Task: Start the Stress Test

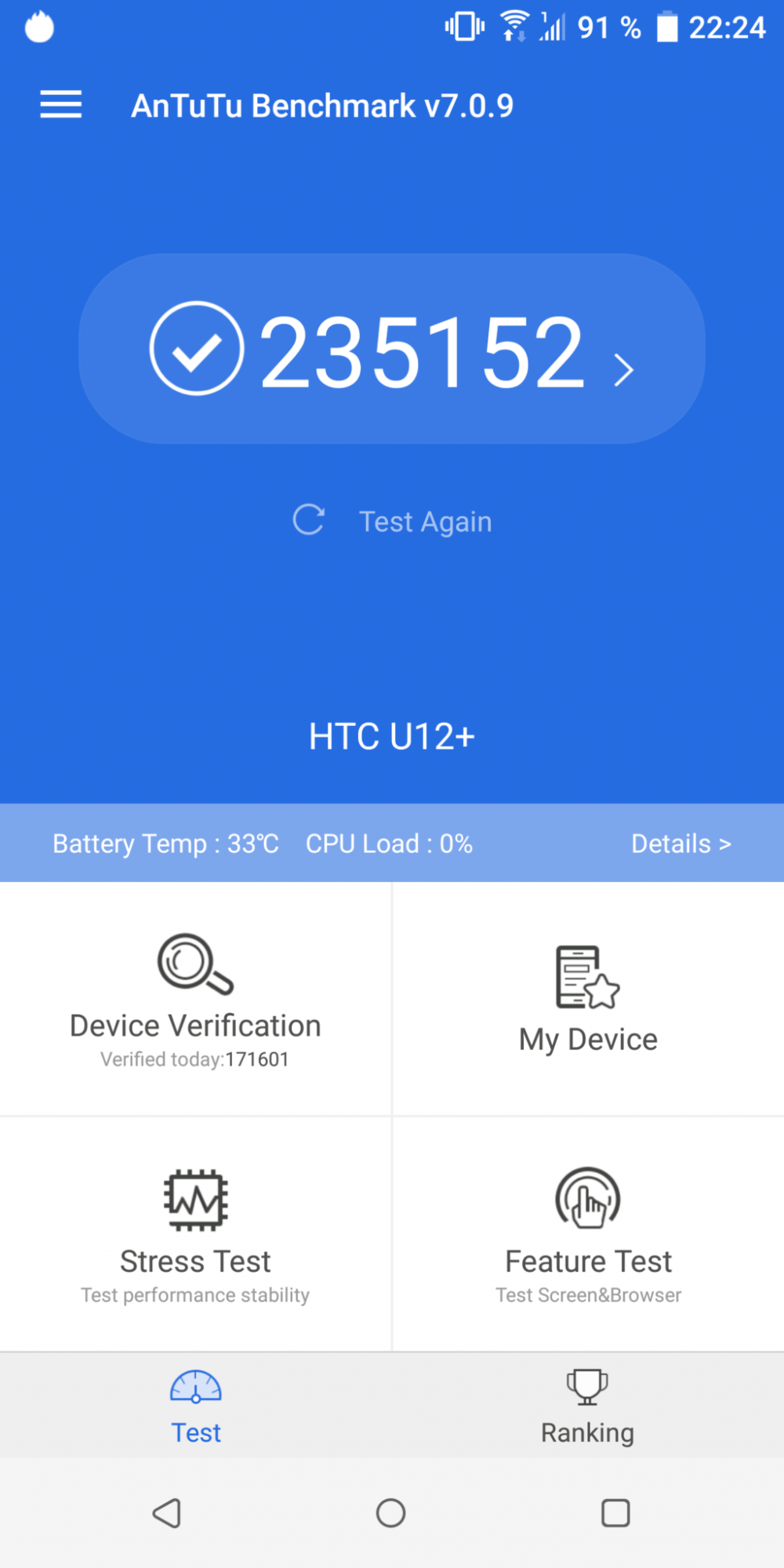Action: pyautogui.click(x=195, y=1234)
